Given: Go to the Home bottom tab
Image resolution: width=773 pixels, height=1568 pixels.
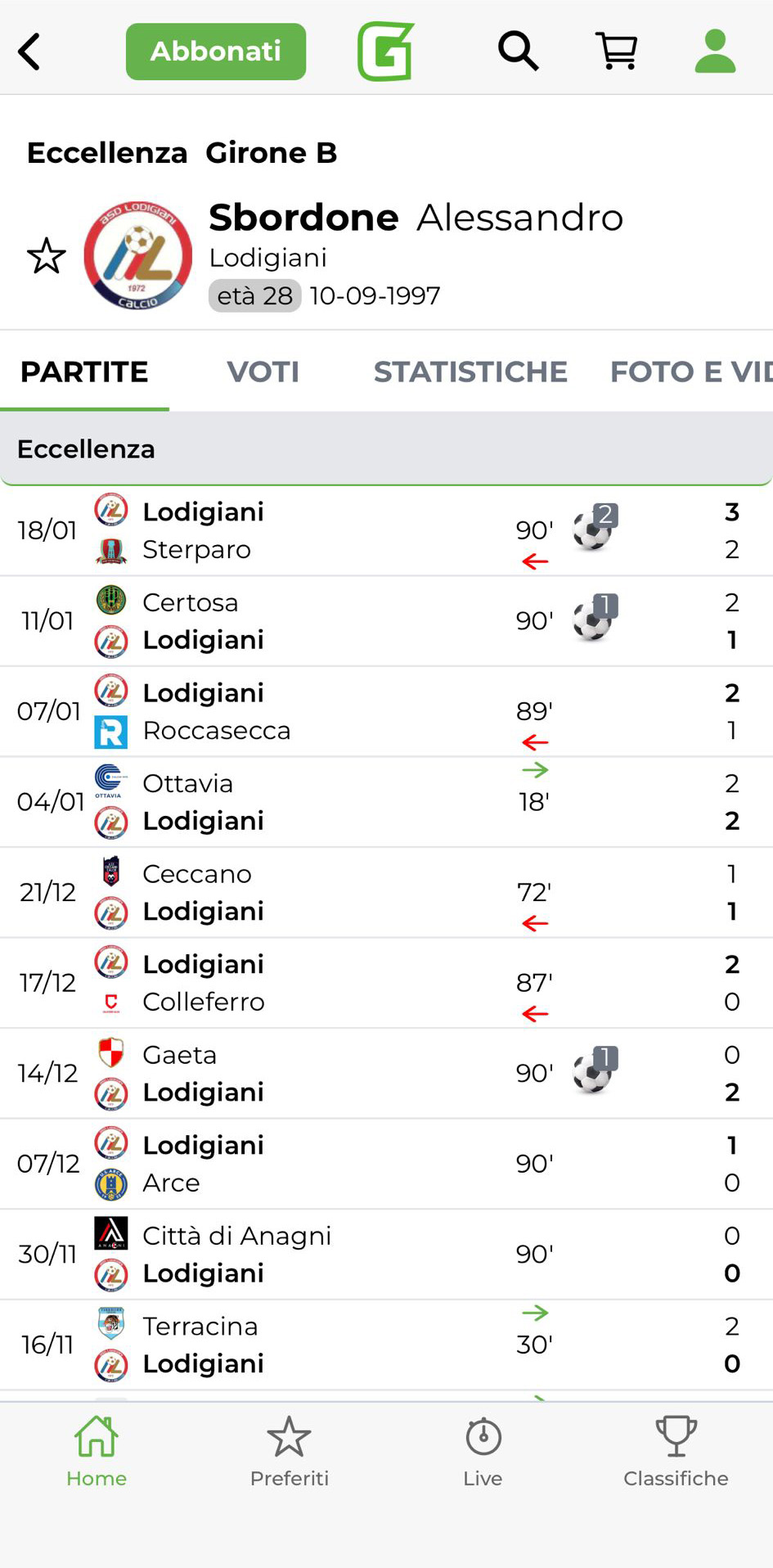Looking at the screenshot, I should (97, 1453).
